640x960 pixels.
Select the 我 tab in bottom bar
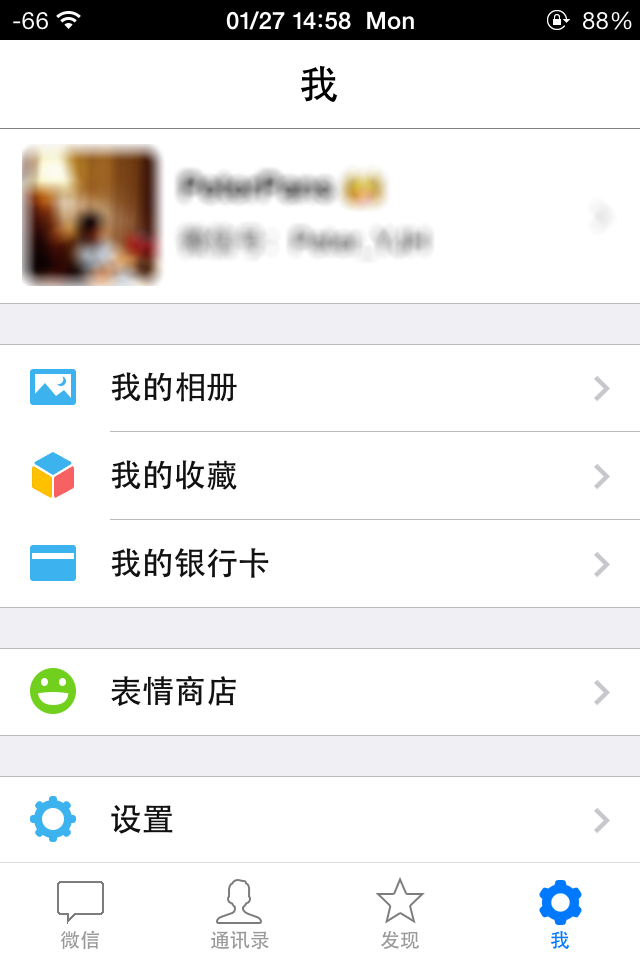click(560, 914)
